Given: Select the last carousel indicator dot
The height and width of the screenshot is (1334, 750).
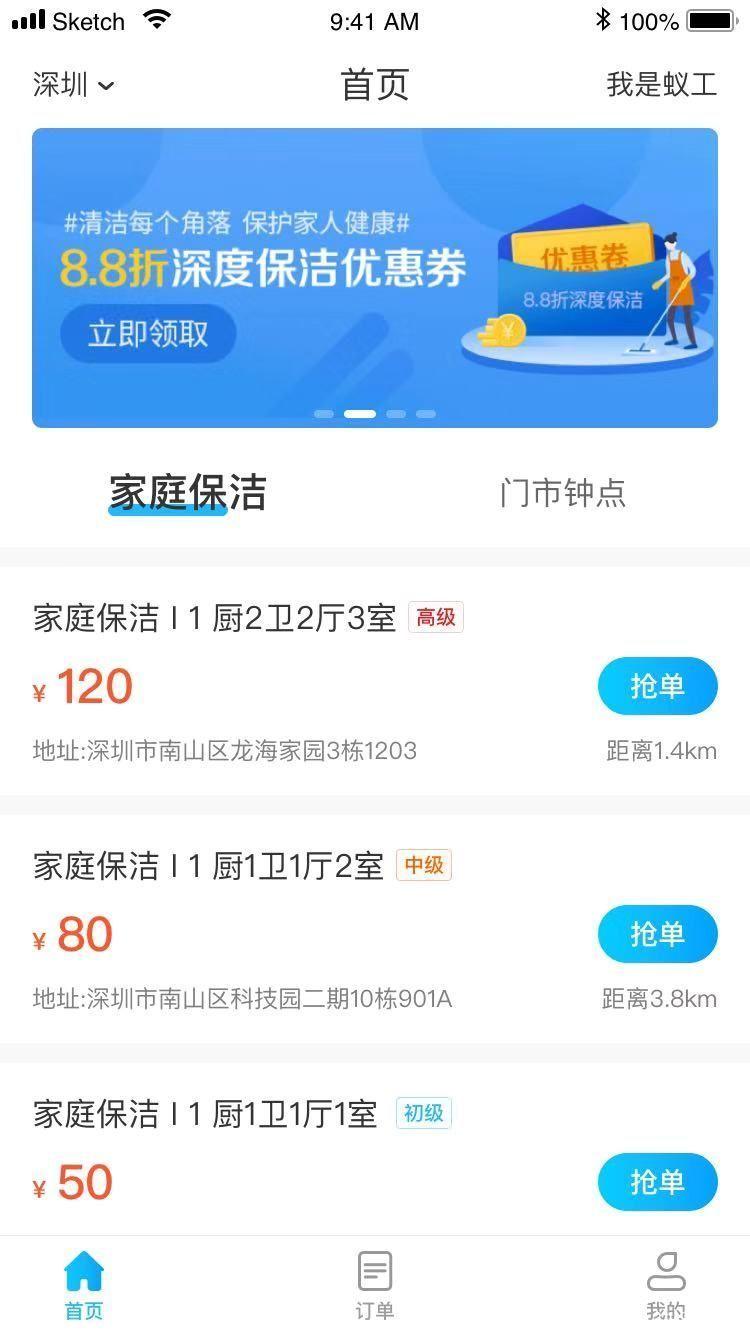Looking at the screenshot, I should pyautogui.click(x=427, y=412).
